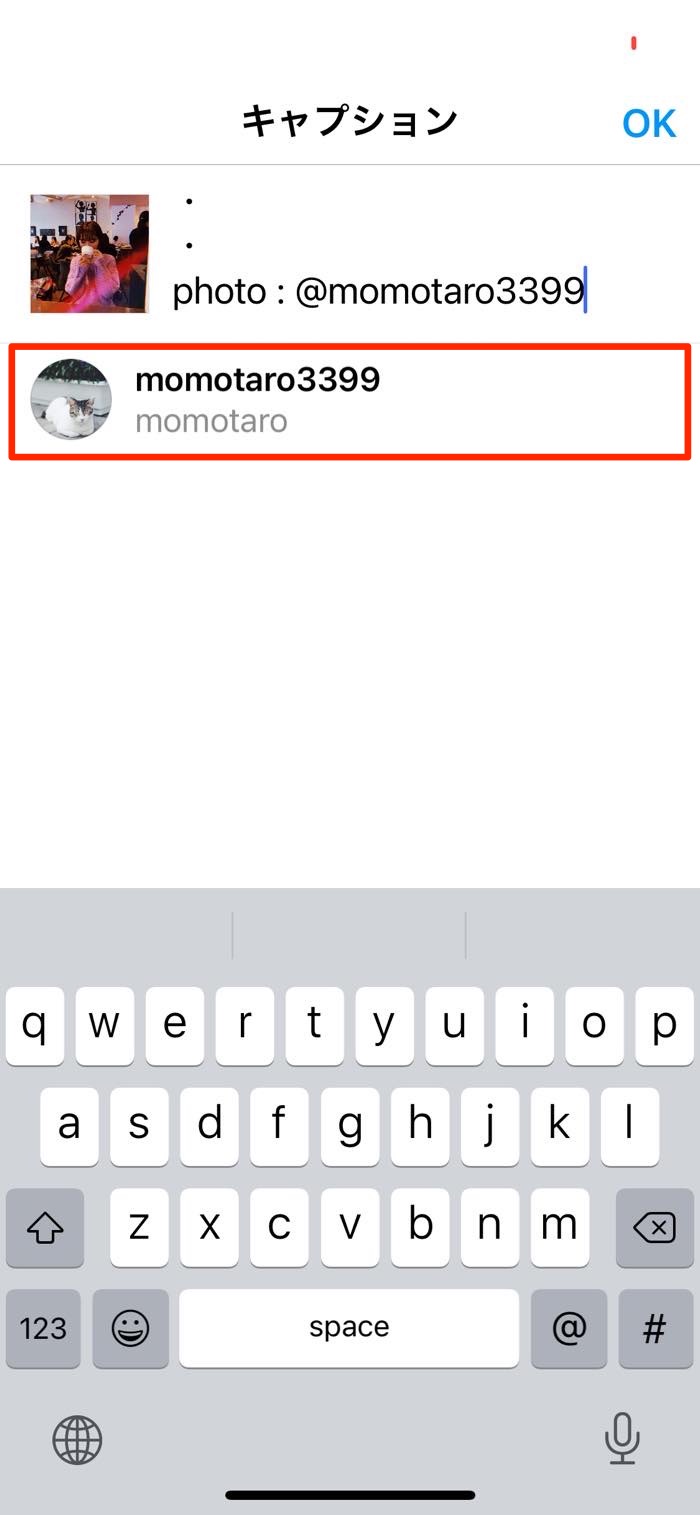Select the momotaro3399 user suggestion

tap(350, 400)
